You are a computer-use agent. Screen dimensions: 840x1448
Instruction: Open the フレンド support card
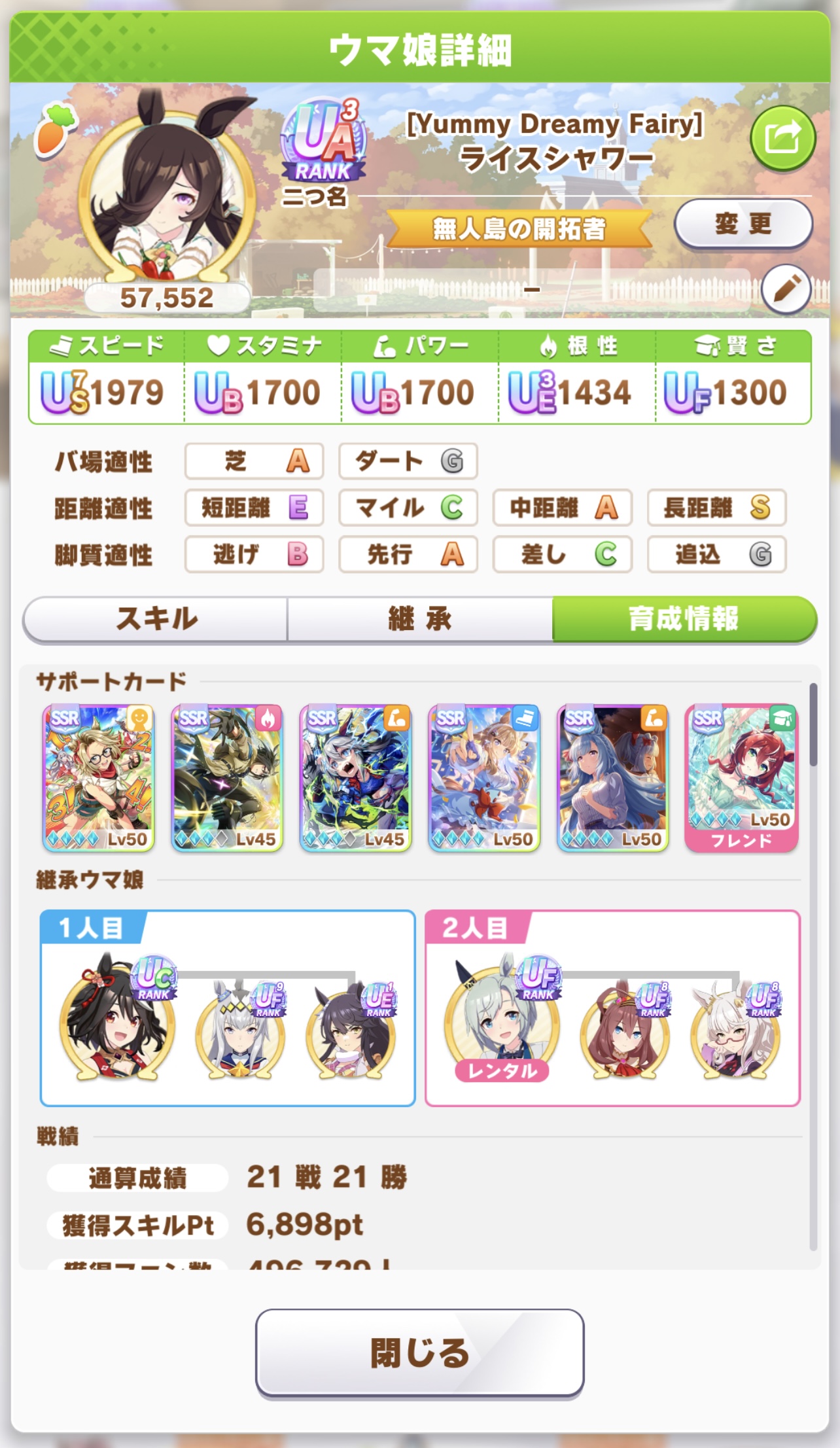click(741, 778)
